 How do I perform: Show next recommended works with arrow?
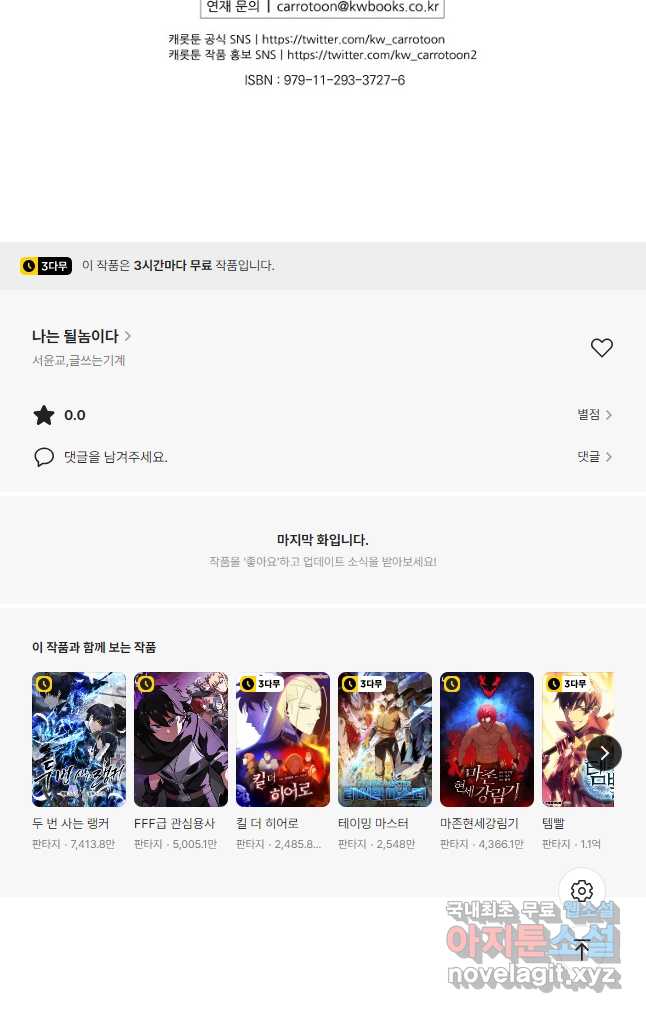pyautogui.click(x=603, y=753)
